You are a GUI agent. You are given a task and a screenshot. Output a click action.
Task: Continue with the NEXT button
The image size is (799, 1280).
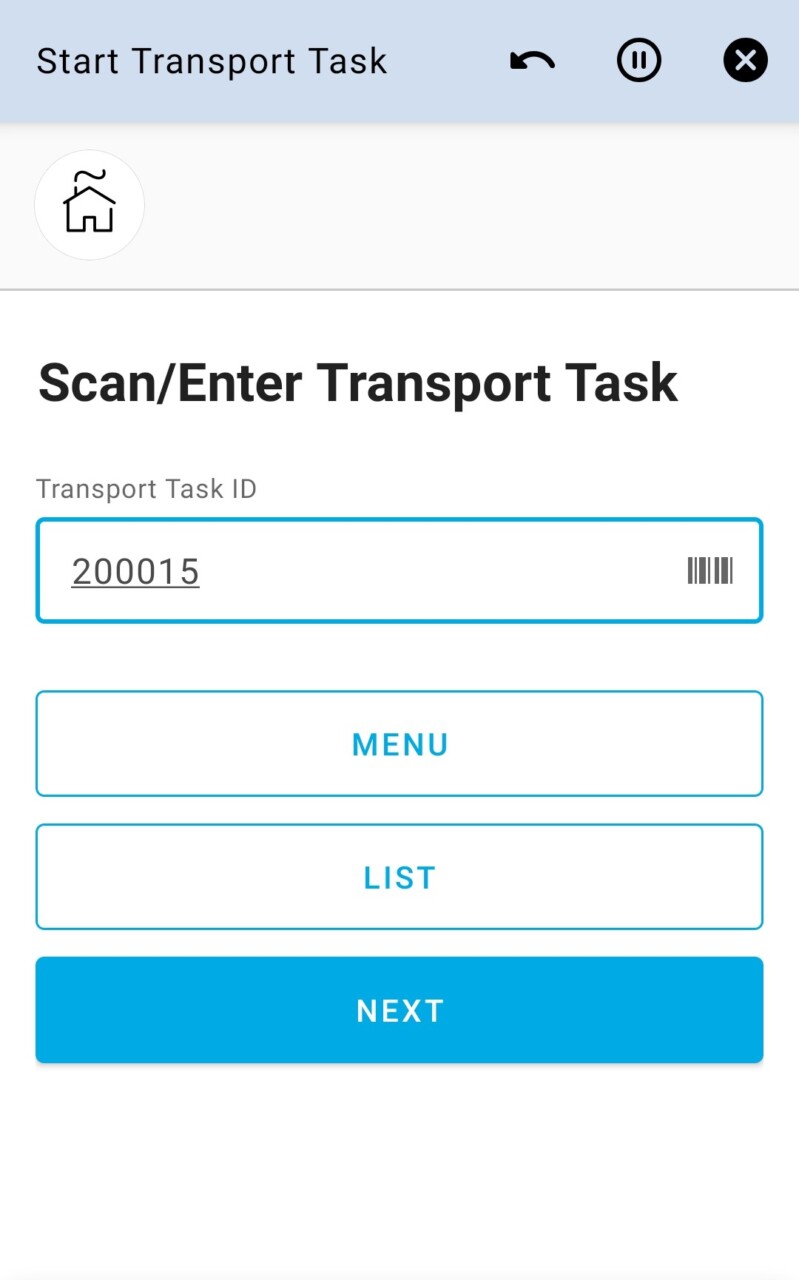point(399,1010)
